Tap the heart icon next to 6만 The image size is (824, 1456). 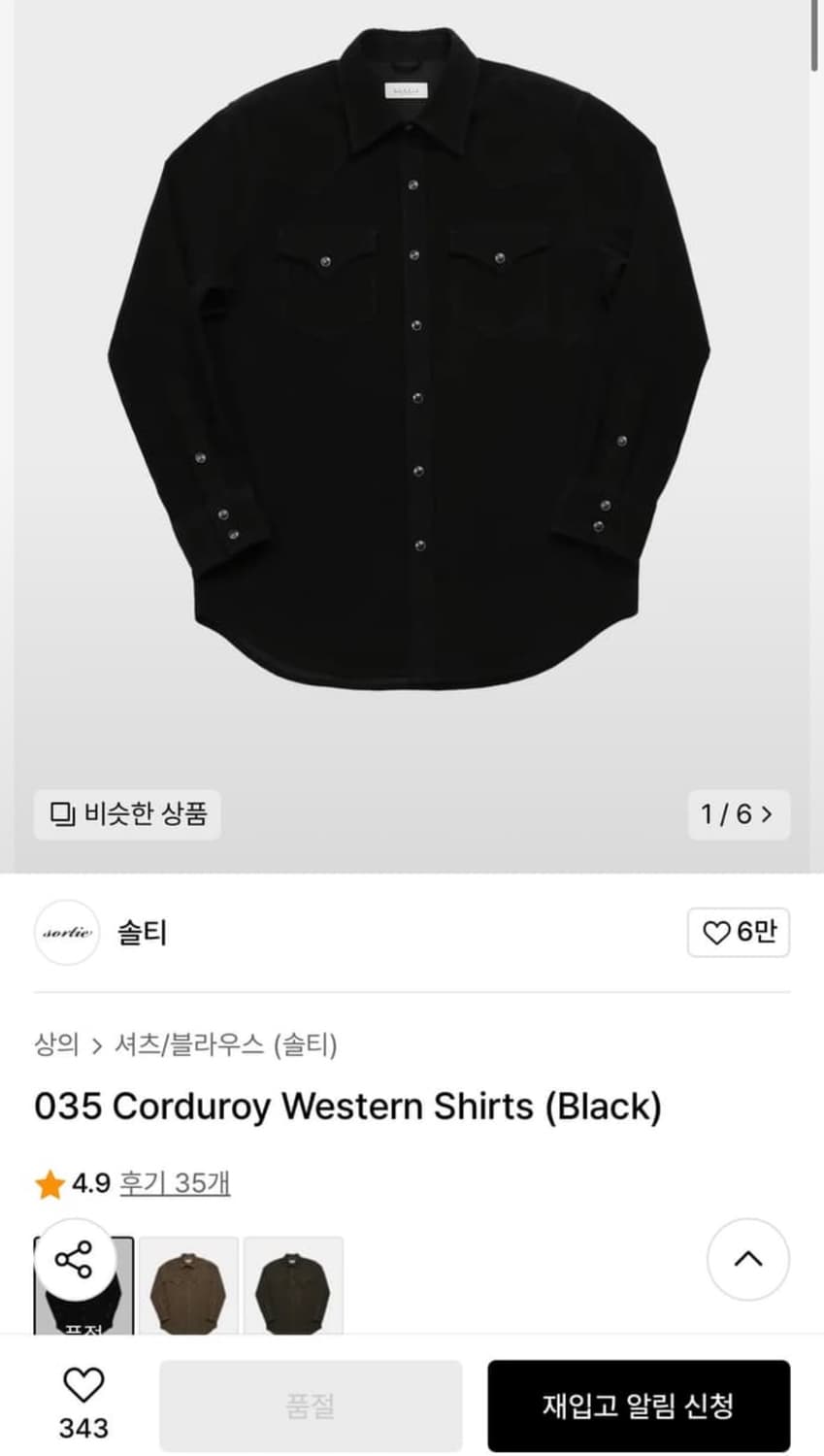pos(716,932)
